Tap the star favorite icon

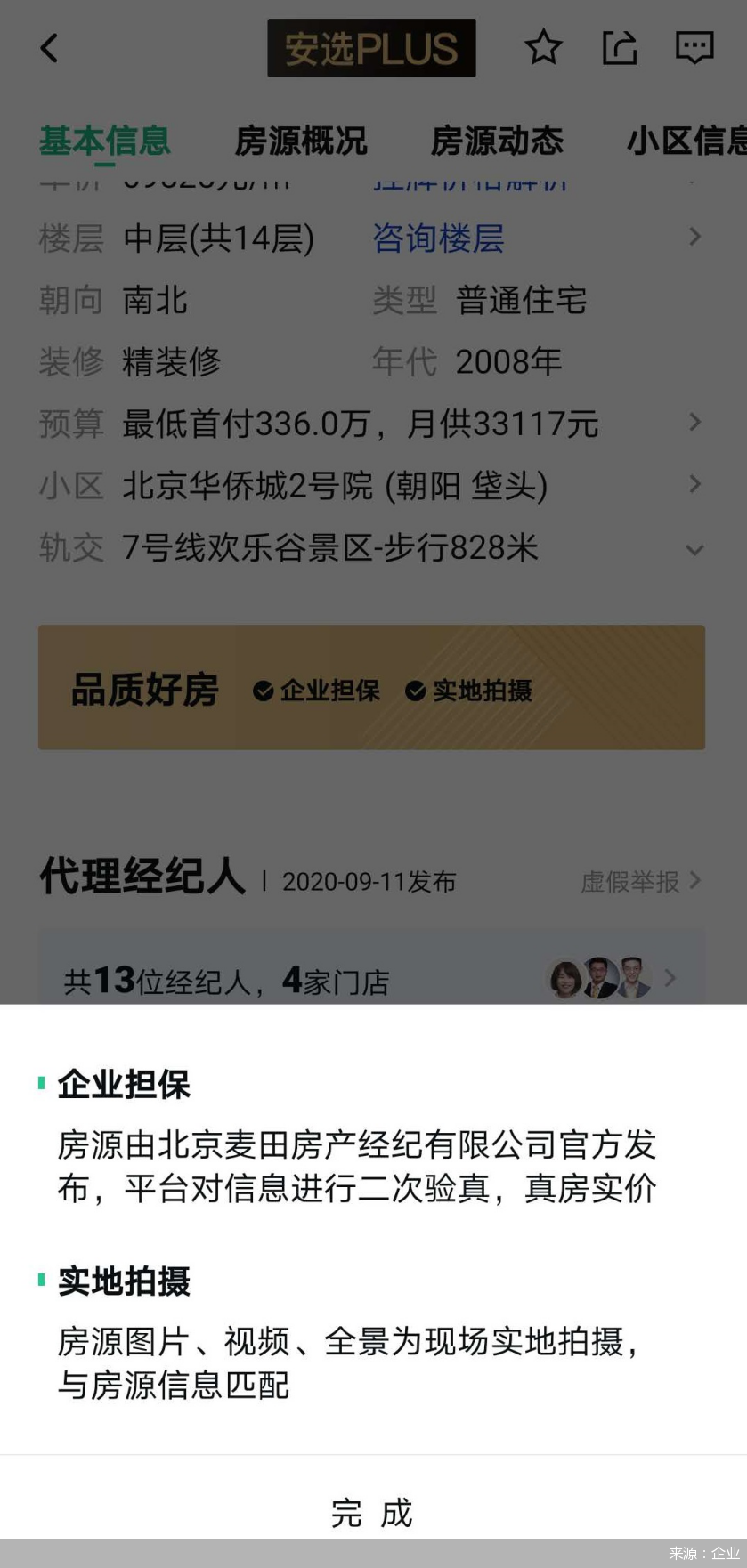pos(543,49)
